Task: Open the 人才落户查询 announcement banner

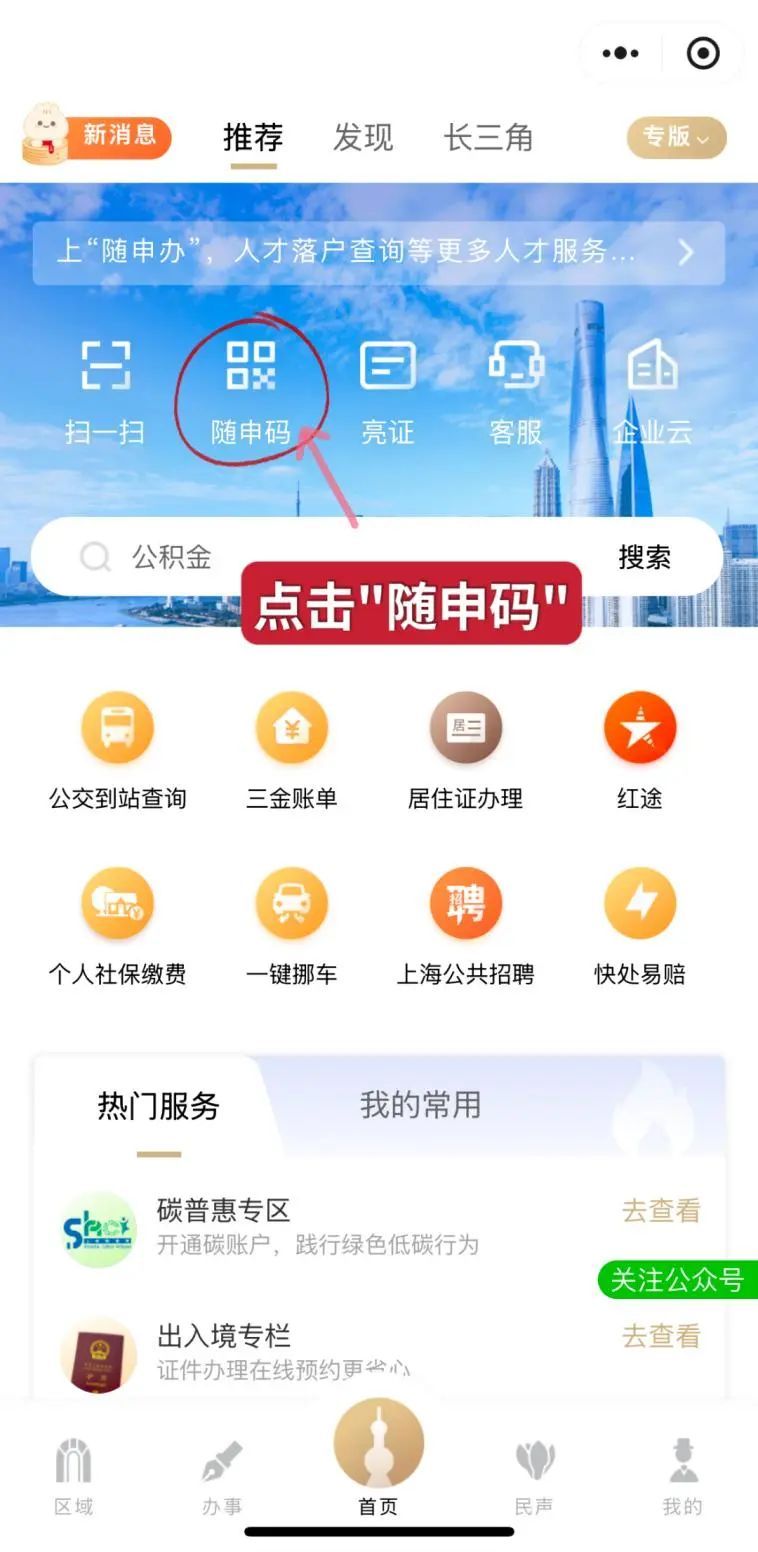Action: 378,252
